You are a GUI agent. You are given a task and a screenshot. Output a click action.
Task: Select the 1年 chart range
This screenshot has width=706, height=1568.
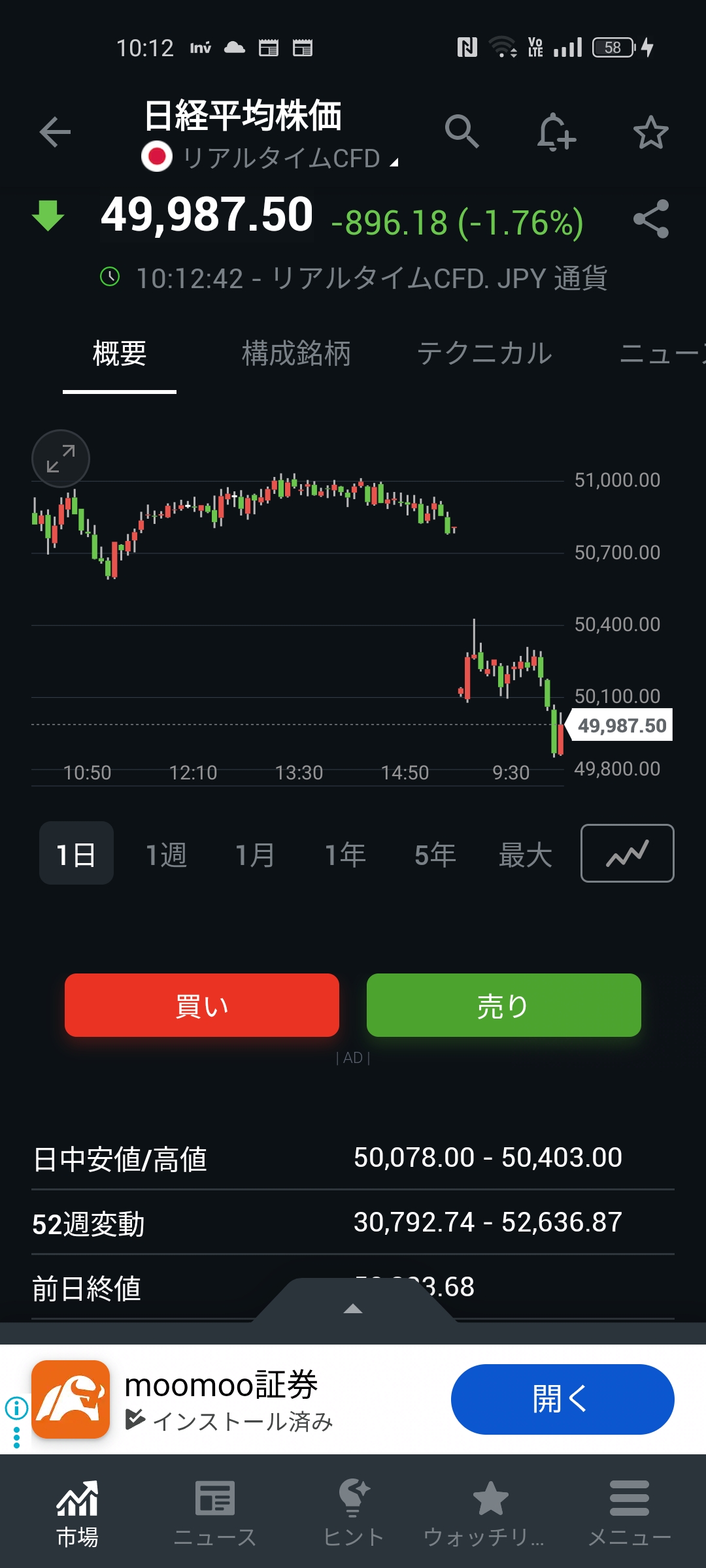click(345, 855)
